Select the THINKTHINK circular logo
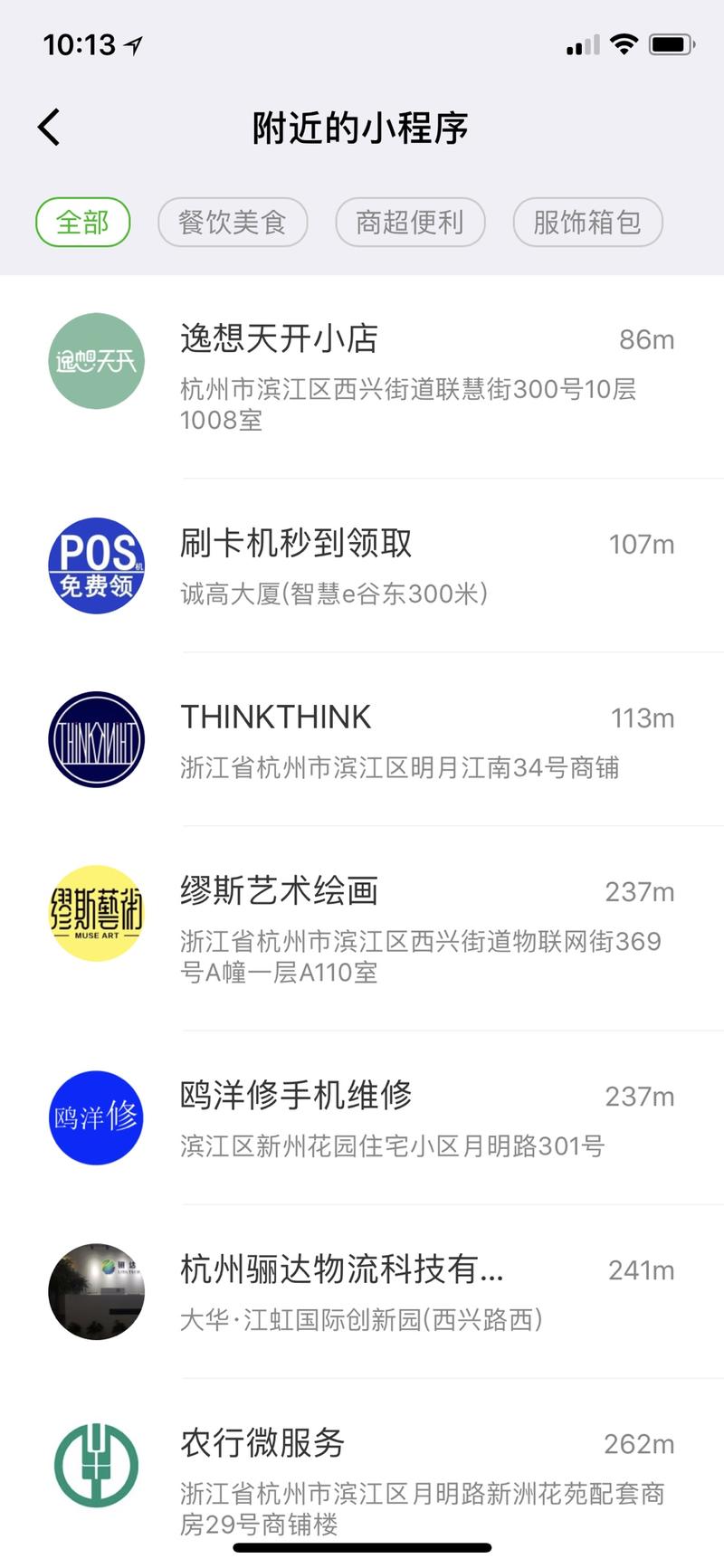Viewport: 724px width, 1568px height. point(96,739)
